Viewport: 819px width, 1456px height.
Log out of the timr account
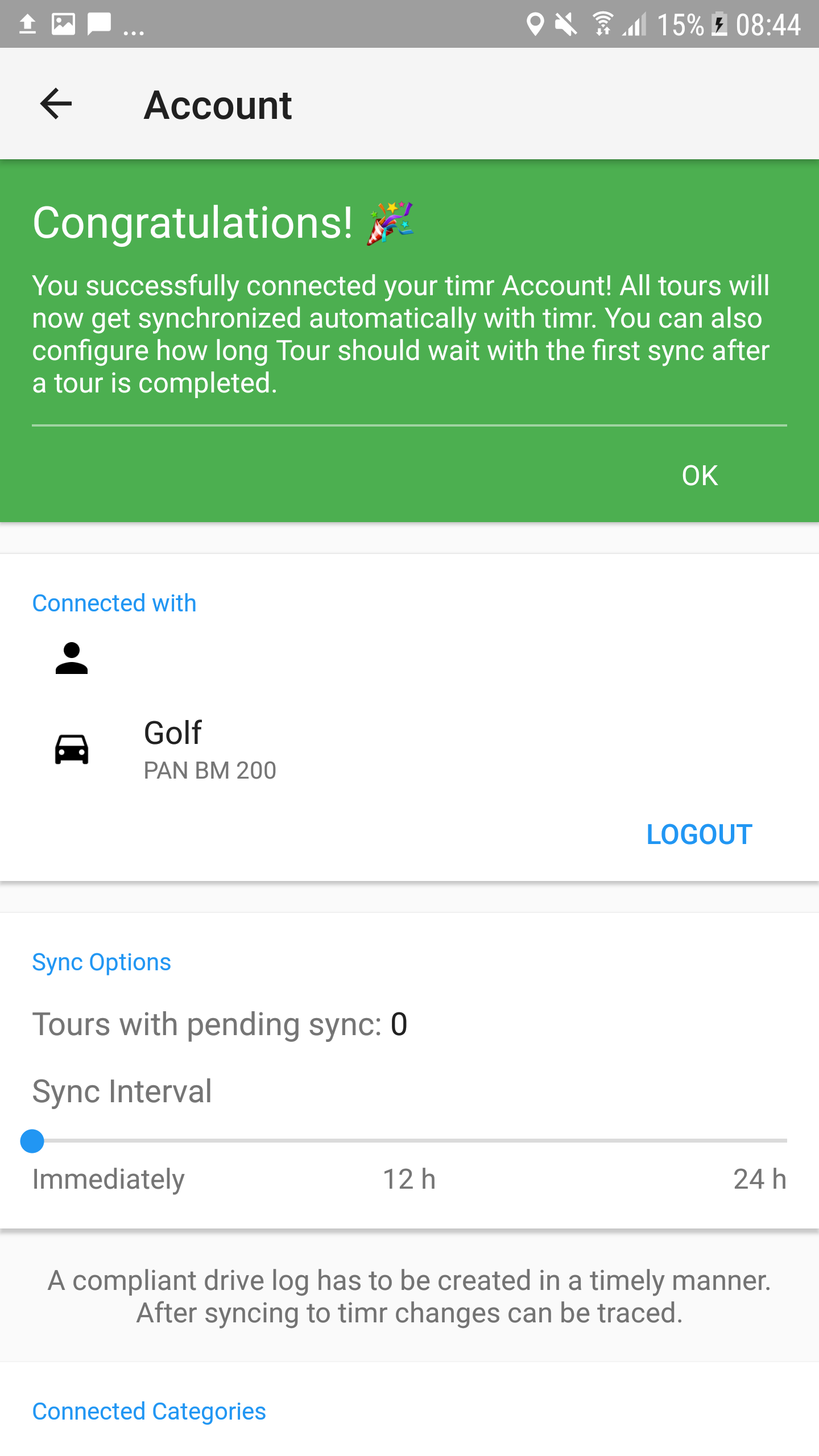[x=699, y=834]
